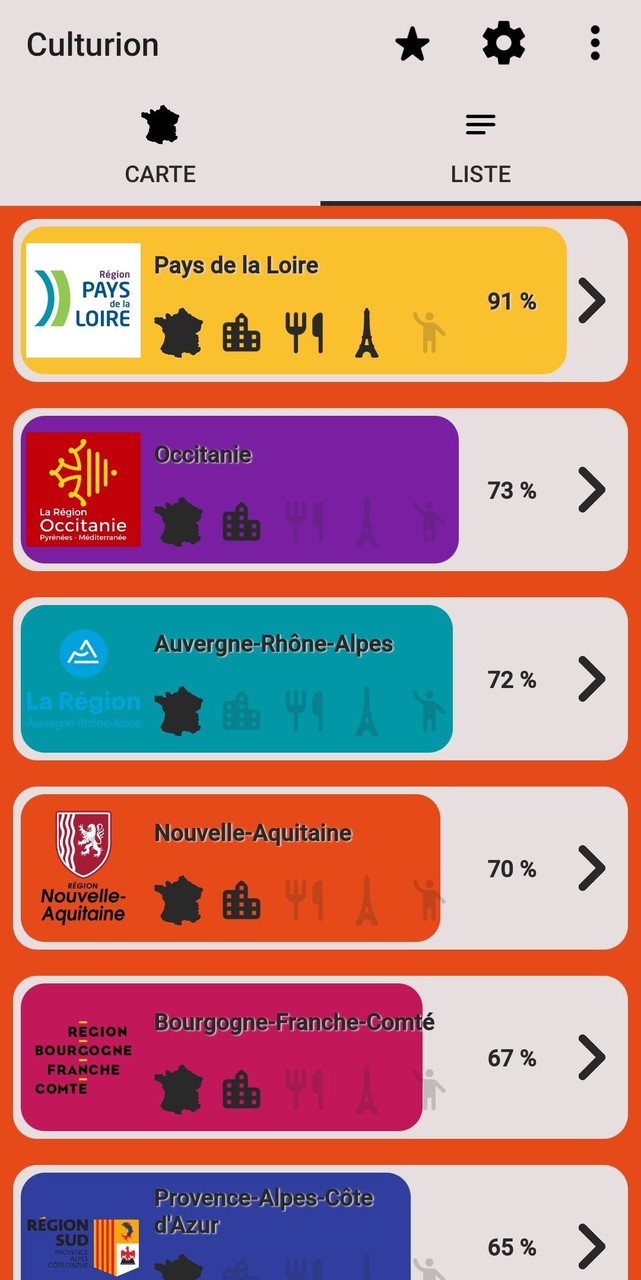Viewport: 641px width, 1280px height.
Task: Open the settings gear
Action: [503, 45]
